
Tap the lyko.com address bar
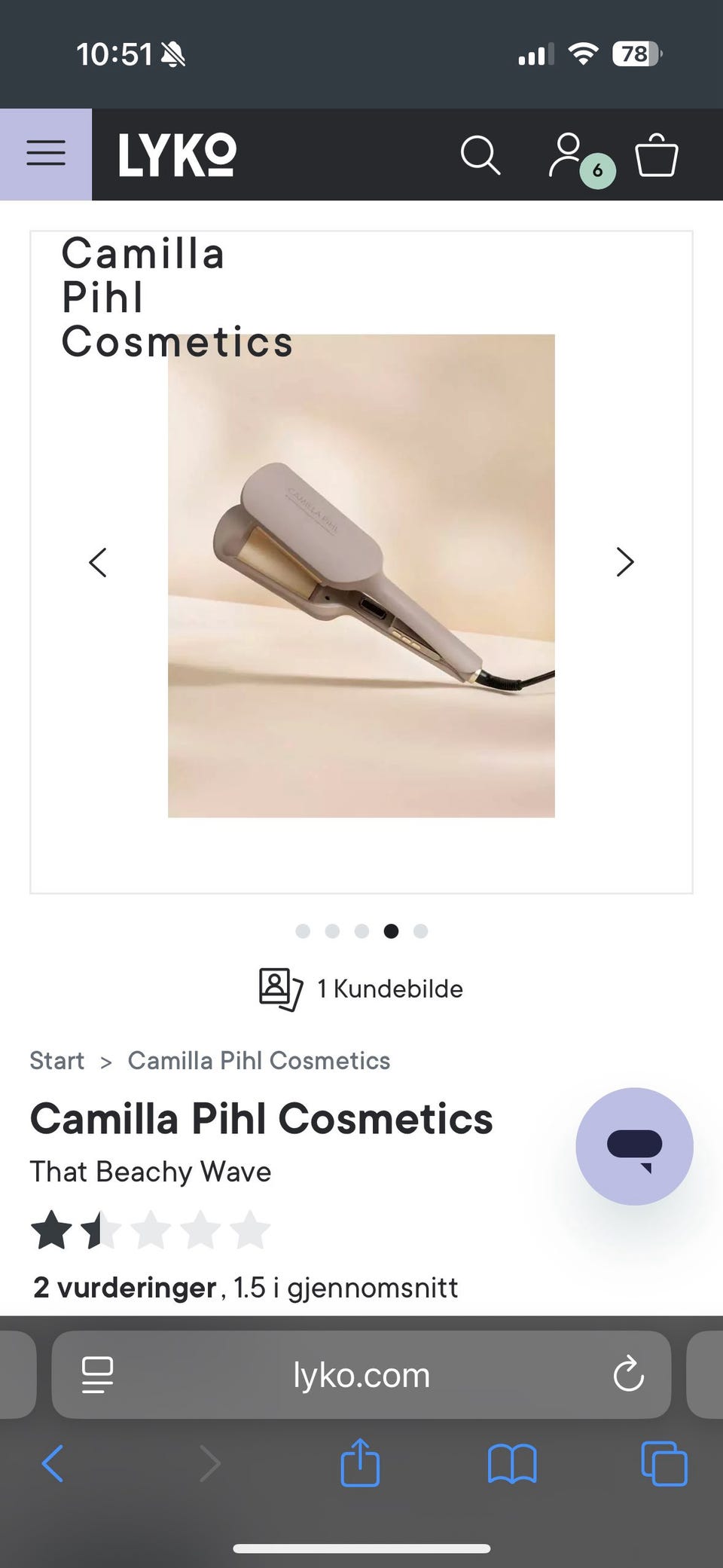(361, 1375)
